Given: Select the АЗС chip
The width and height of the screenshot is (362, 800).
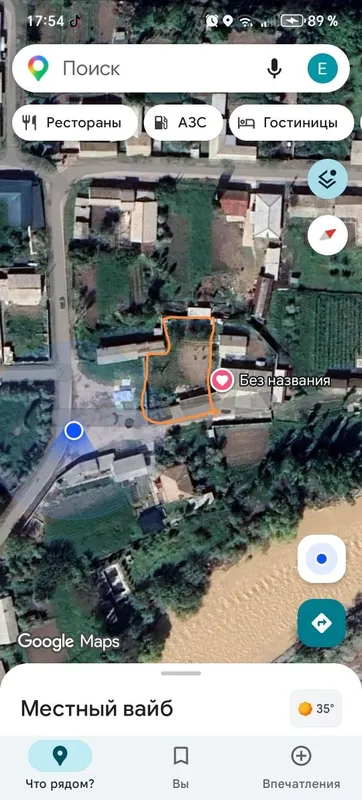Looking at the screenshot, I should pyautogui.click(x=184, y=122).
